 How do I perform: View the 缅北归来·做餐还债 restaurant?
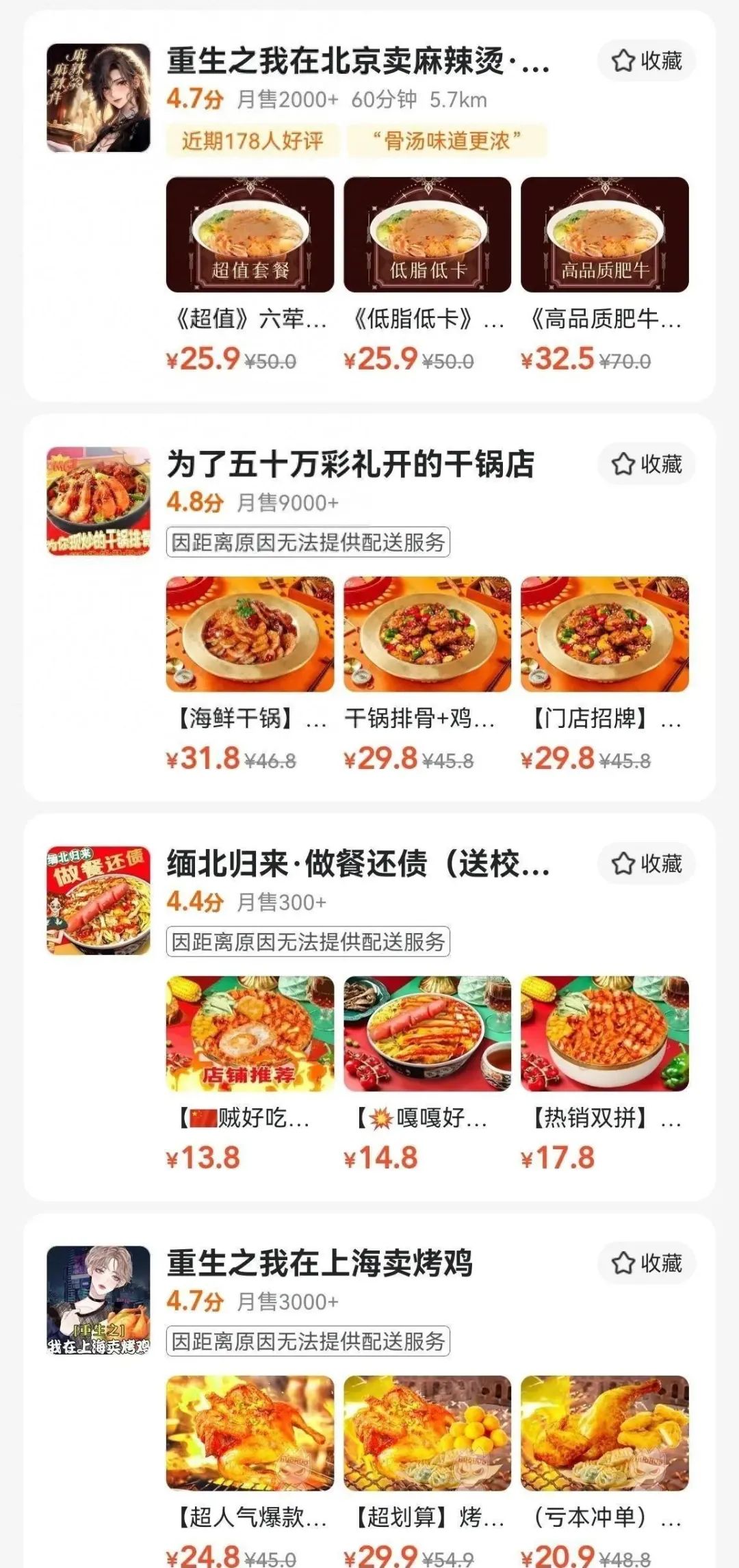coord(357,864)
